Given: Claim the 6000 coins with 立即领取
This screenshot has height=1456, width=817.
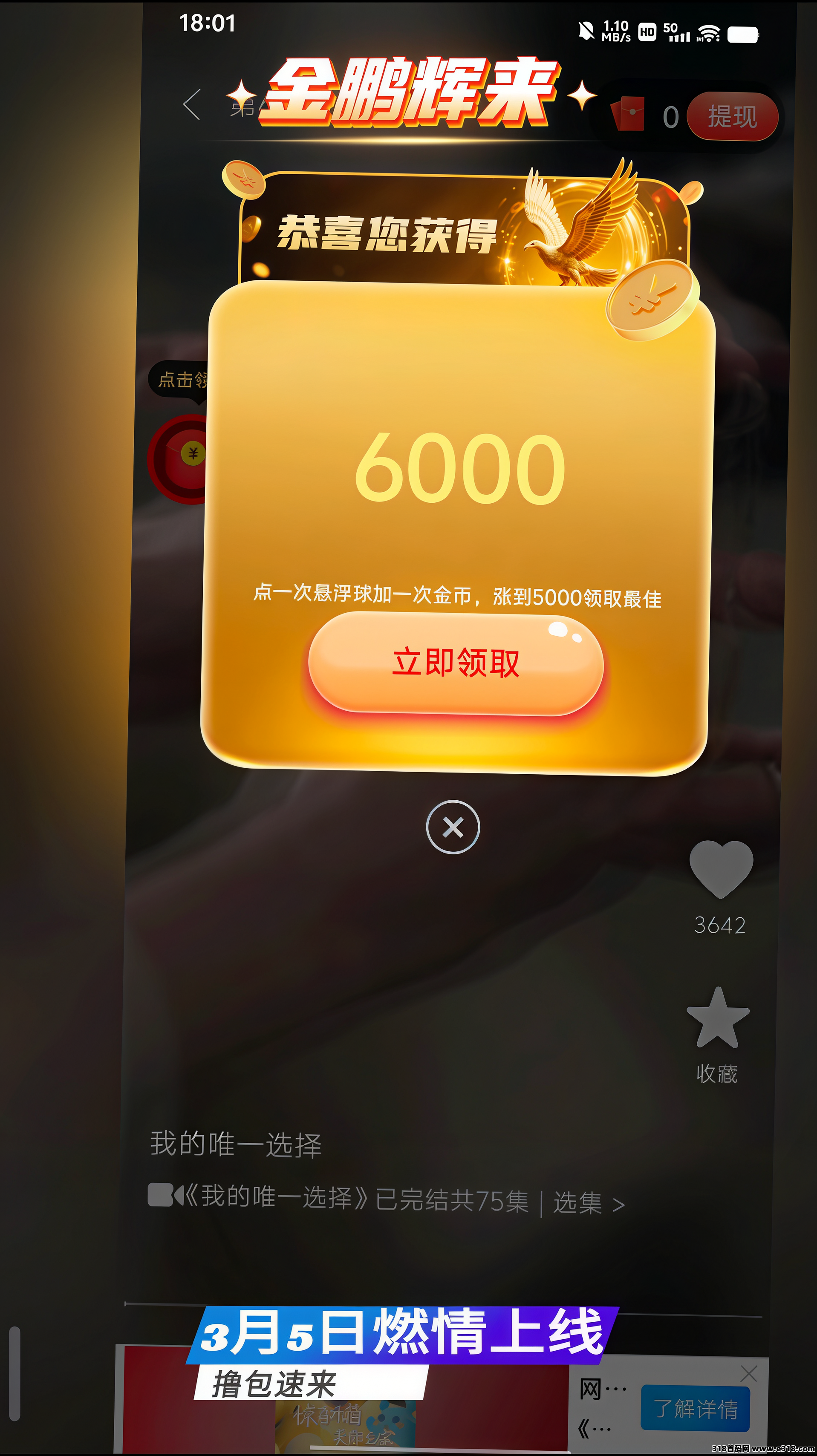Looking at the screenshot, I should [456, 663].
